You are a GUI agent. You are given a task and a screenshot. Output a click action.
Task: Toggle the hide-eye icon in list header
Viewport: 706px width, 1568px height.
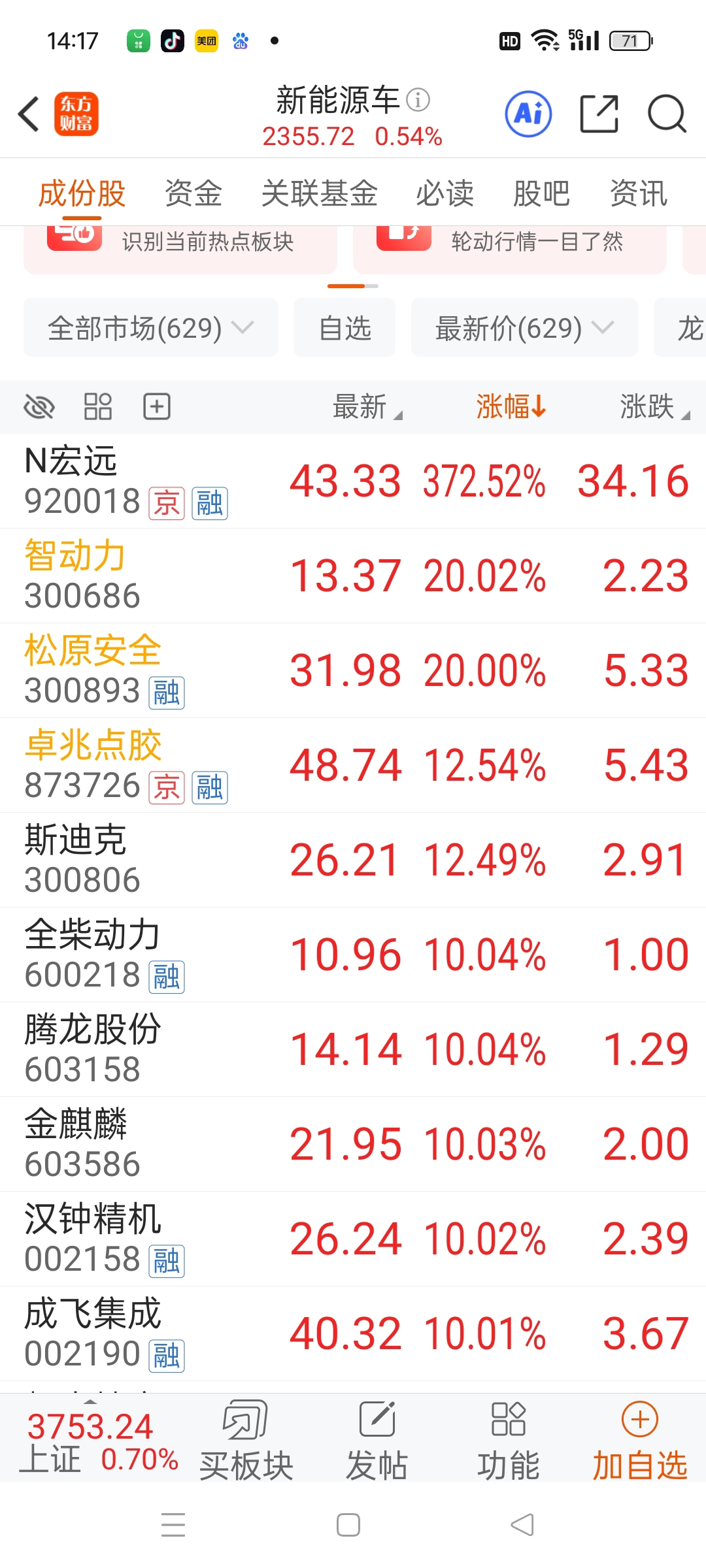click(39, 407)
